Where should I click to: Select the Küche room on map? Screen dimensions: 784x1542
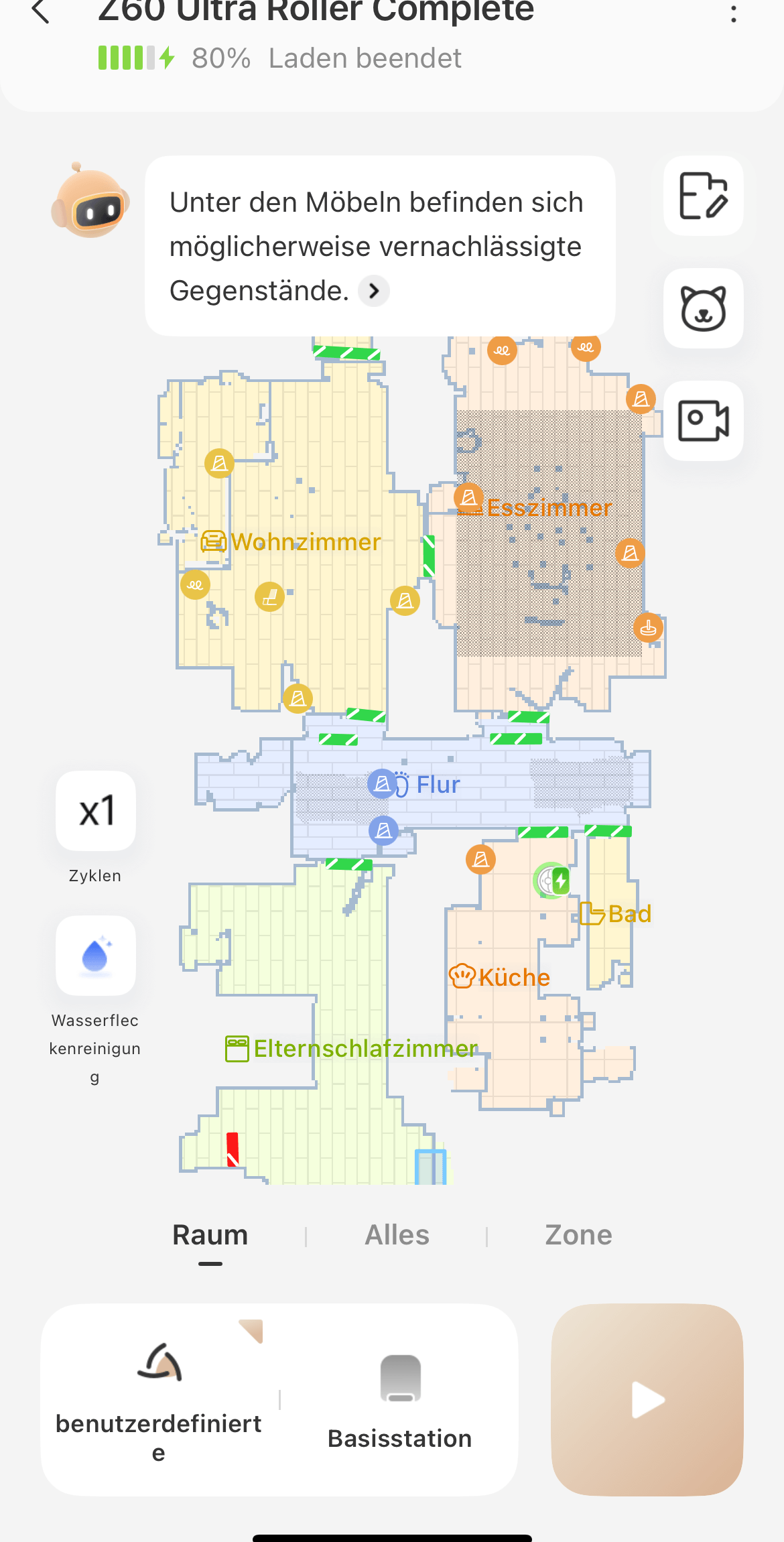click(513, 978)
